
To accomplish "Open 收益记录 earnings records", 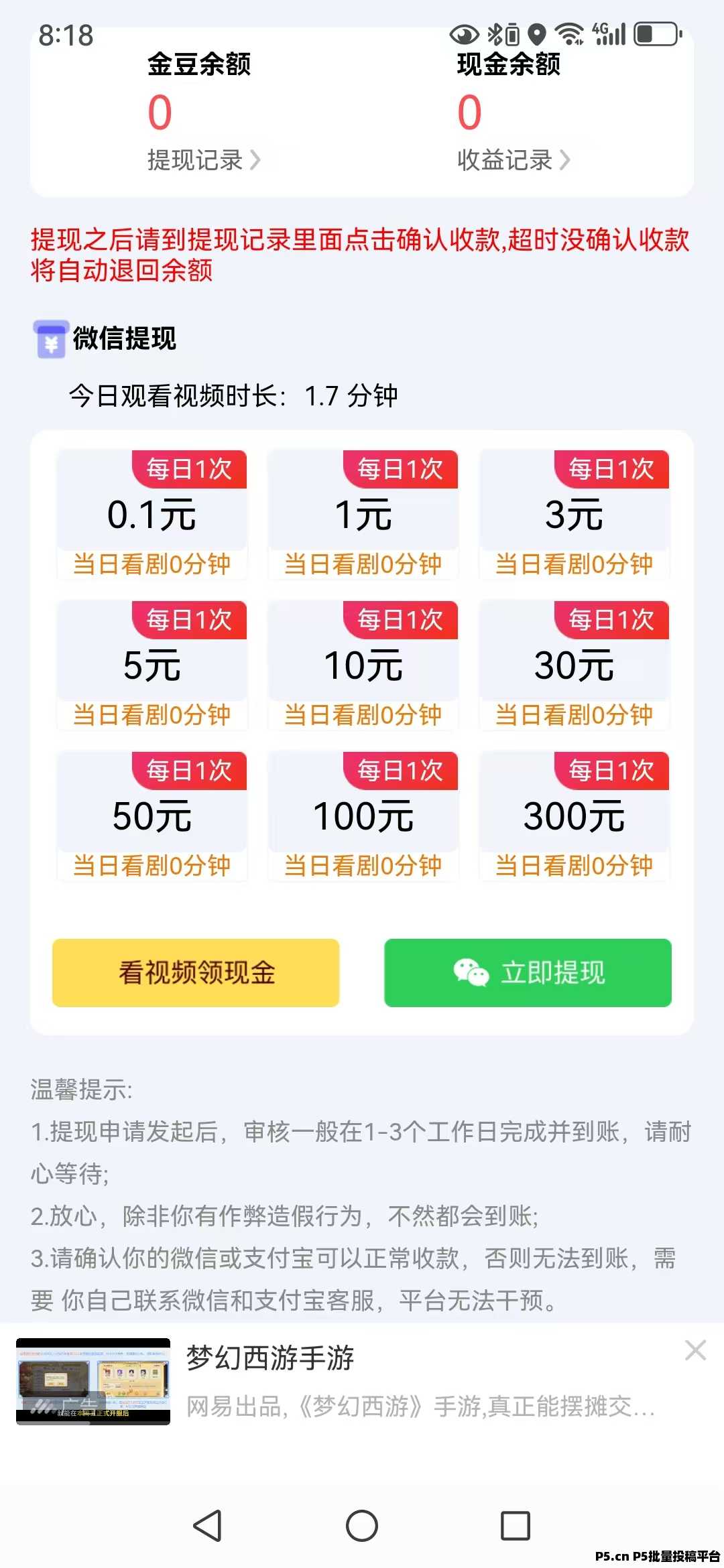I will 513,160.
